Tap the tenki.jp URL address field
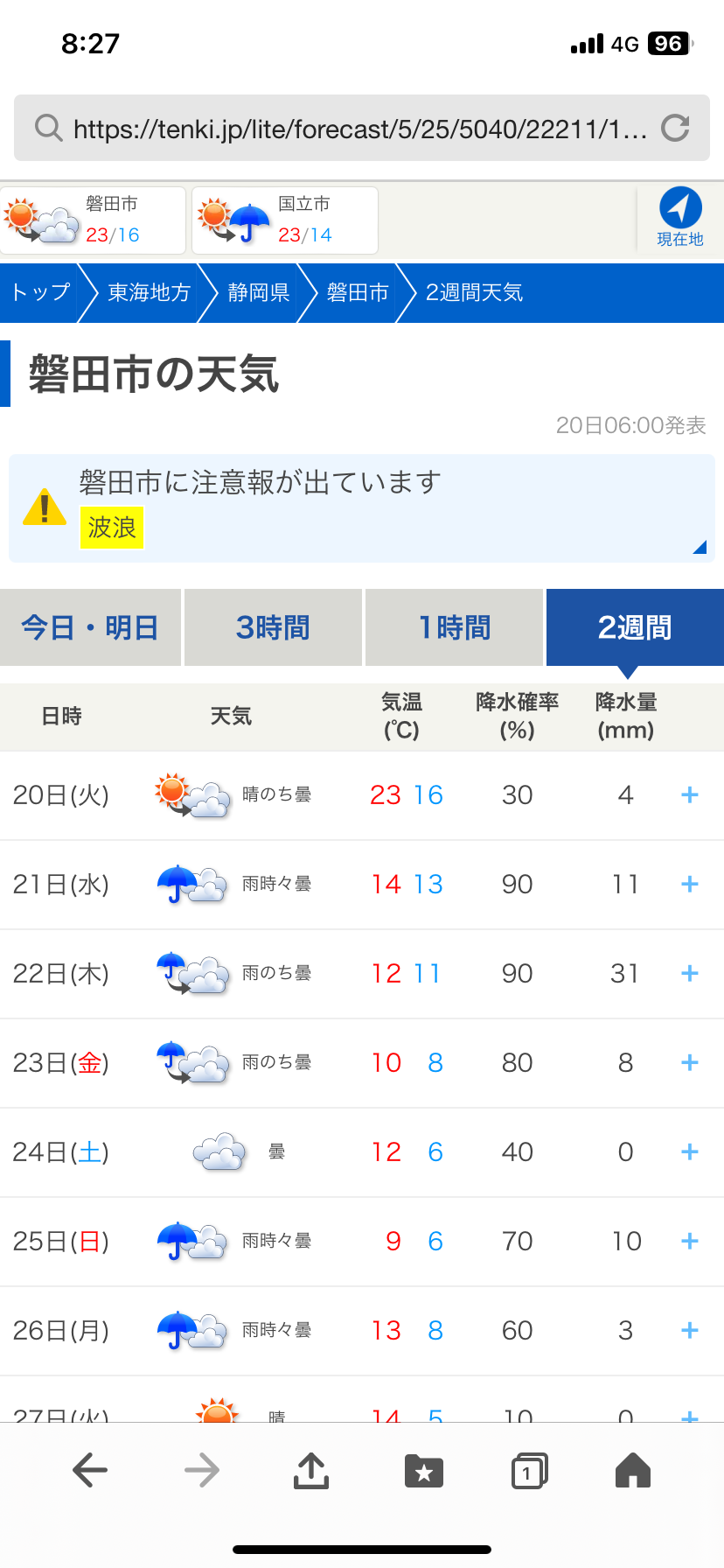This screenshot has height=1568, width=724. pos(359,129)
